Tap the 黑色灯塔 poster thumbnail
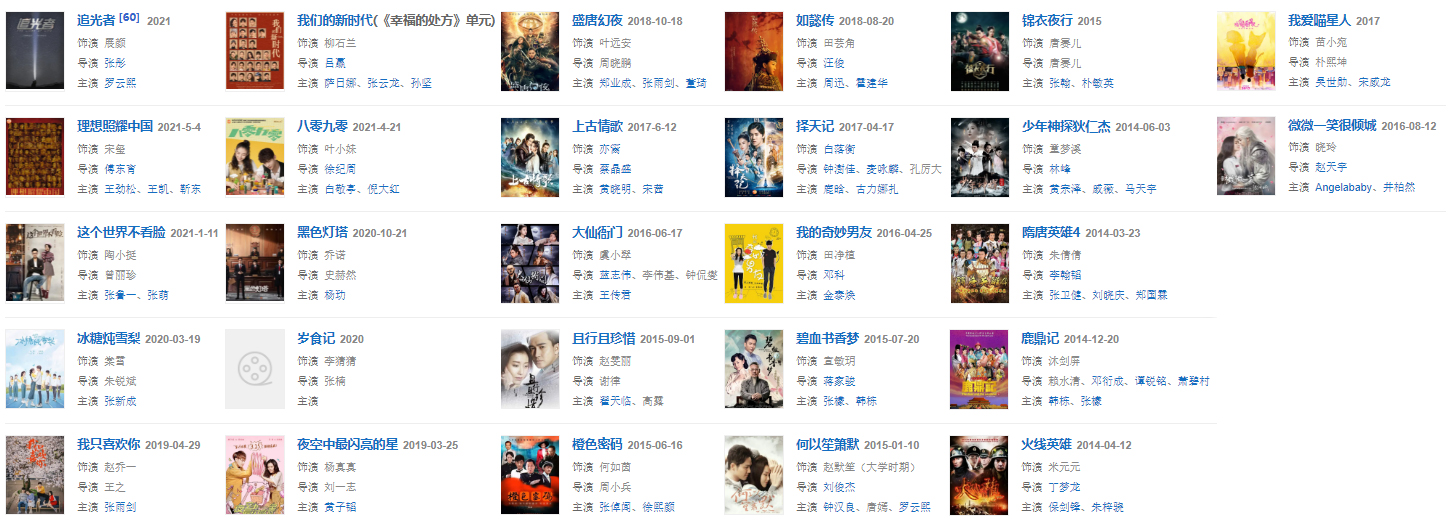Viewport: 1452px width, 528px height. tap(255, 263)
